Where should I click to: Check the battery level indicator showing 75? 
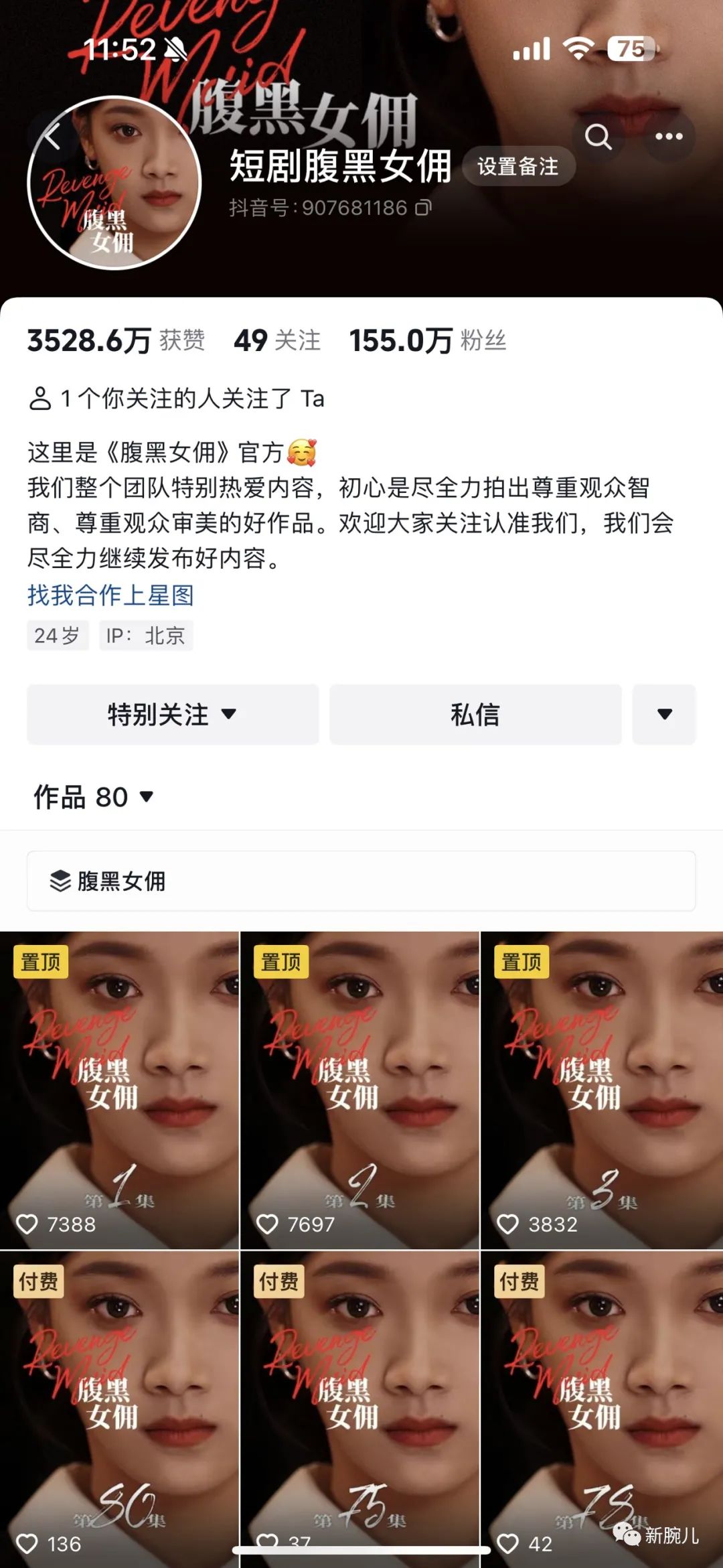pyautogui.click(x=629, y=48)
